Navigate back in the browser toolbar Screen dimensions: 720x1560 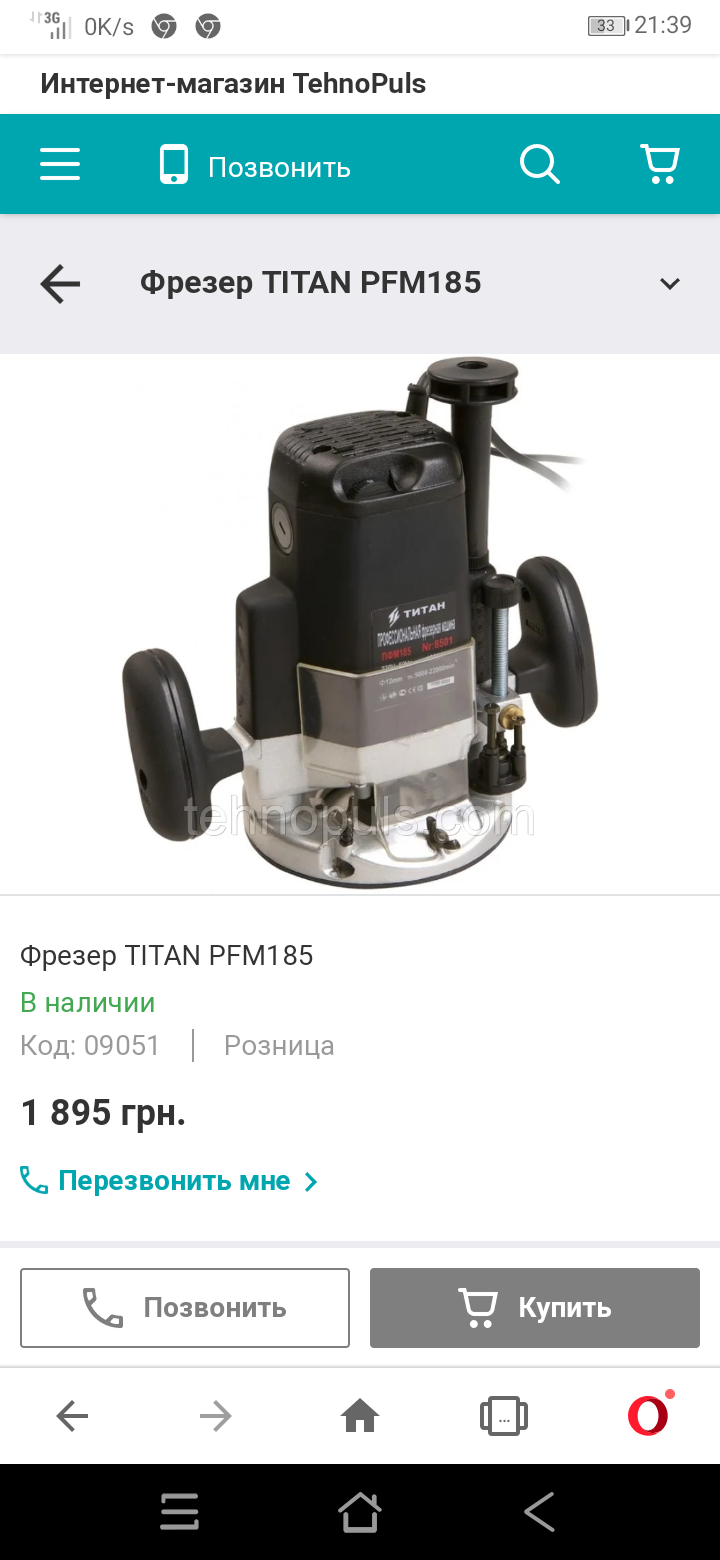[x=72, y=1416]
